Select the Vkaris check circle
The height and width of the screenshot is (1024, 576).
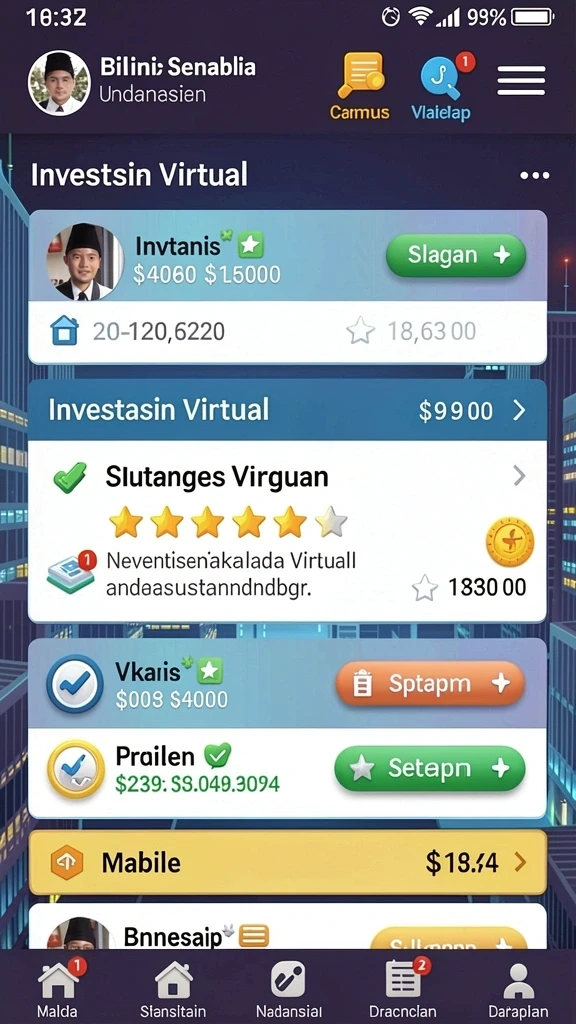click(75, 684)
